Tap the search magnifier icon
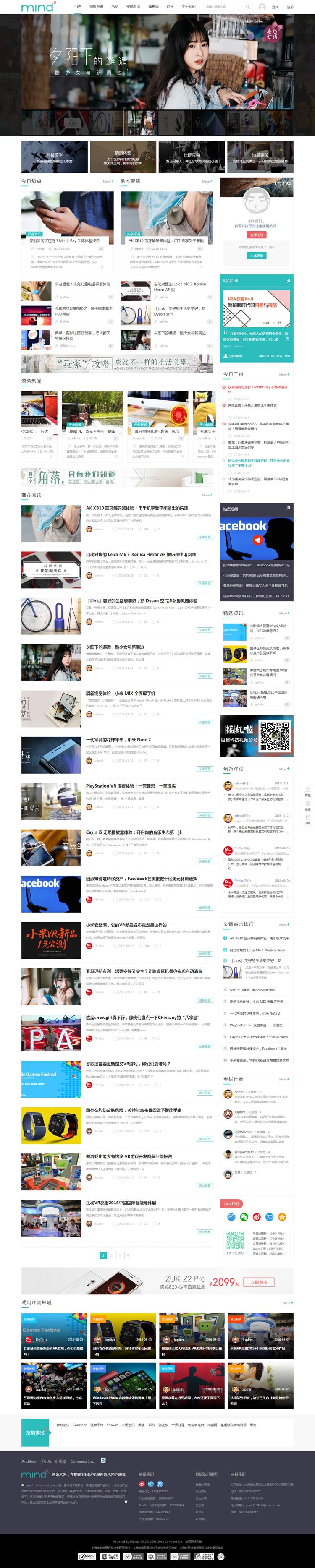Image resolution: width=315 pixels, height=1568 pixels. click(247, 7)
